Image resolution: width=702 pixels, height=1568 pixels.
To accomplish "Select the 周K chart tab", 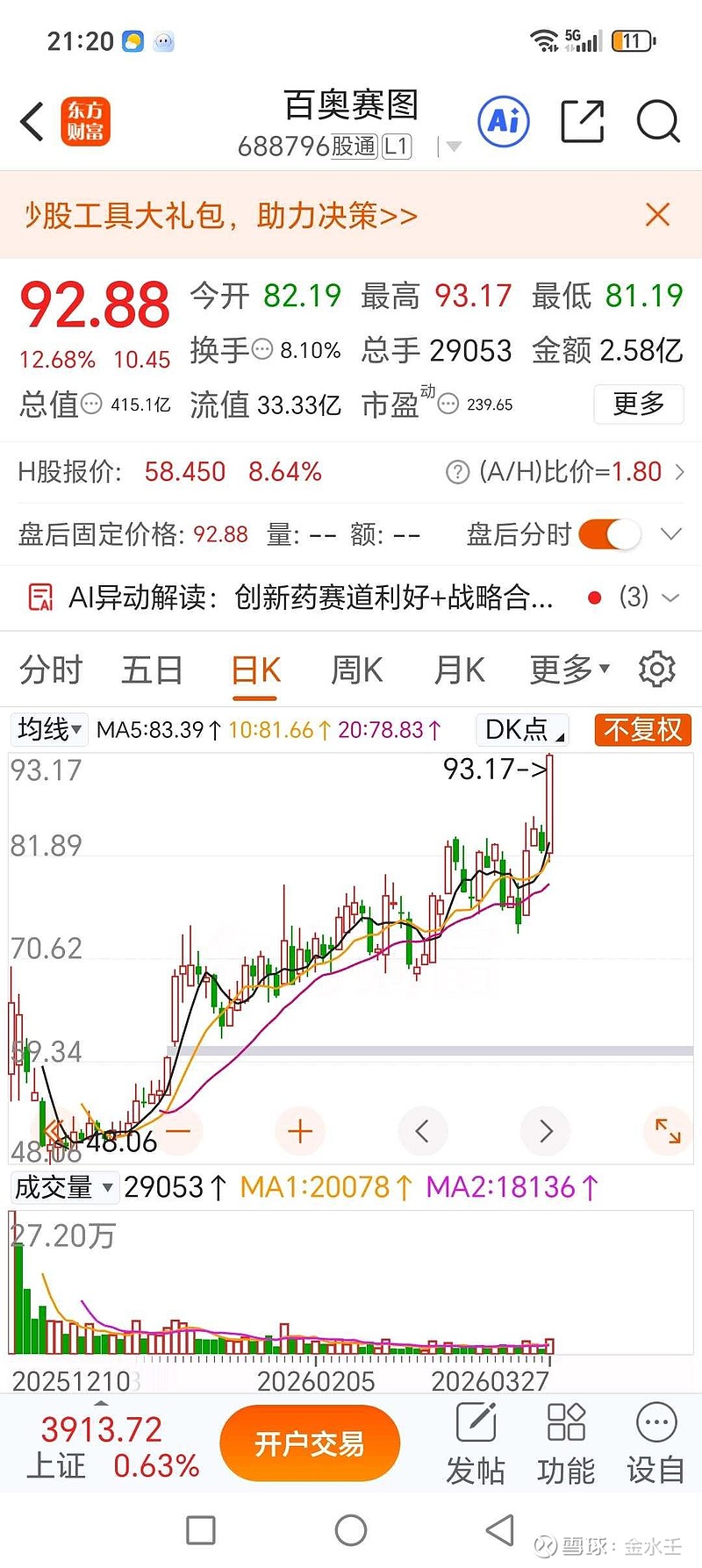I will pos(356,670).
